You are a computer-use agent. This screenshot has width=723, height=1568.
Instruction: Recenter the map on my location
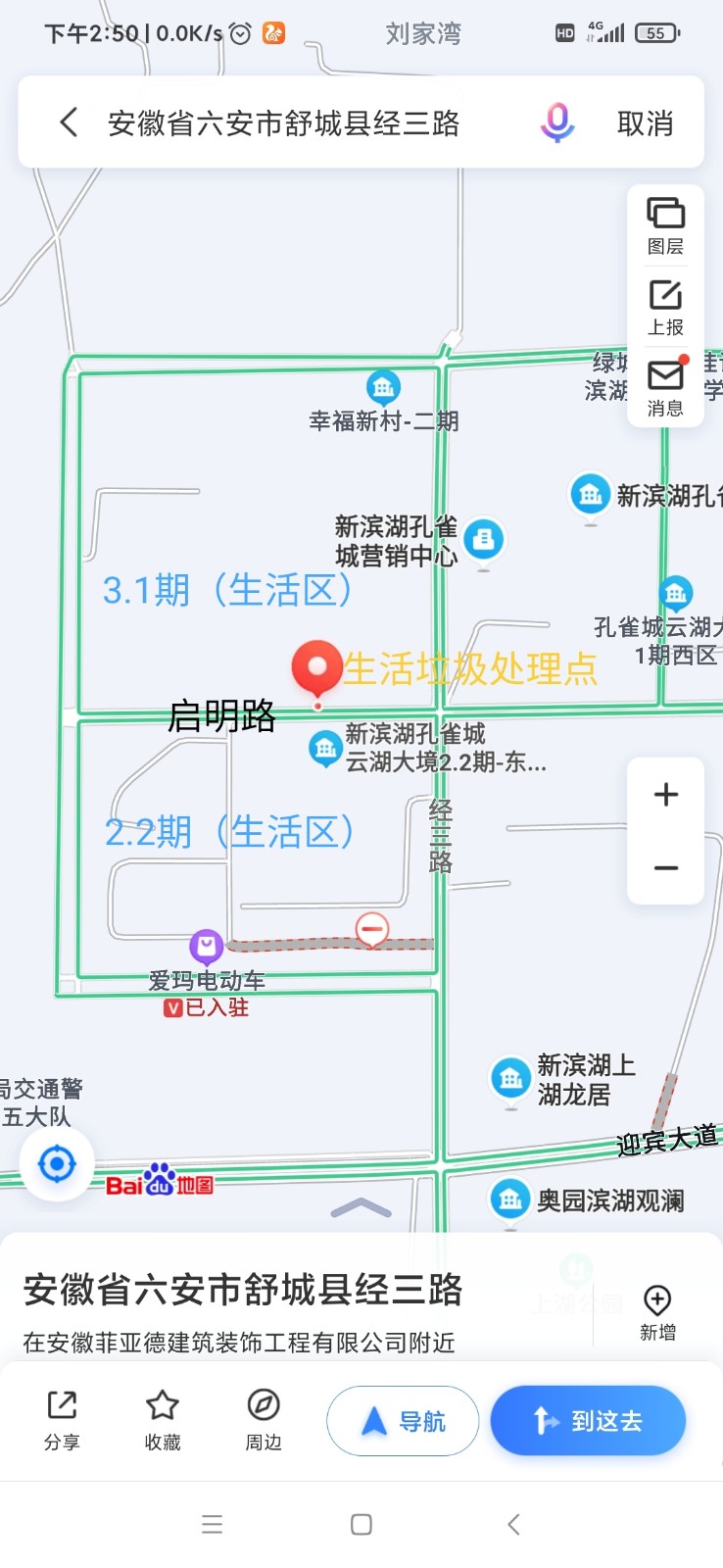click(57, 1164)
